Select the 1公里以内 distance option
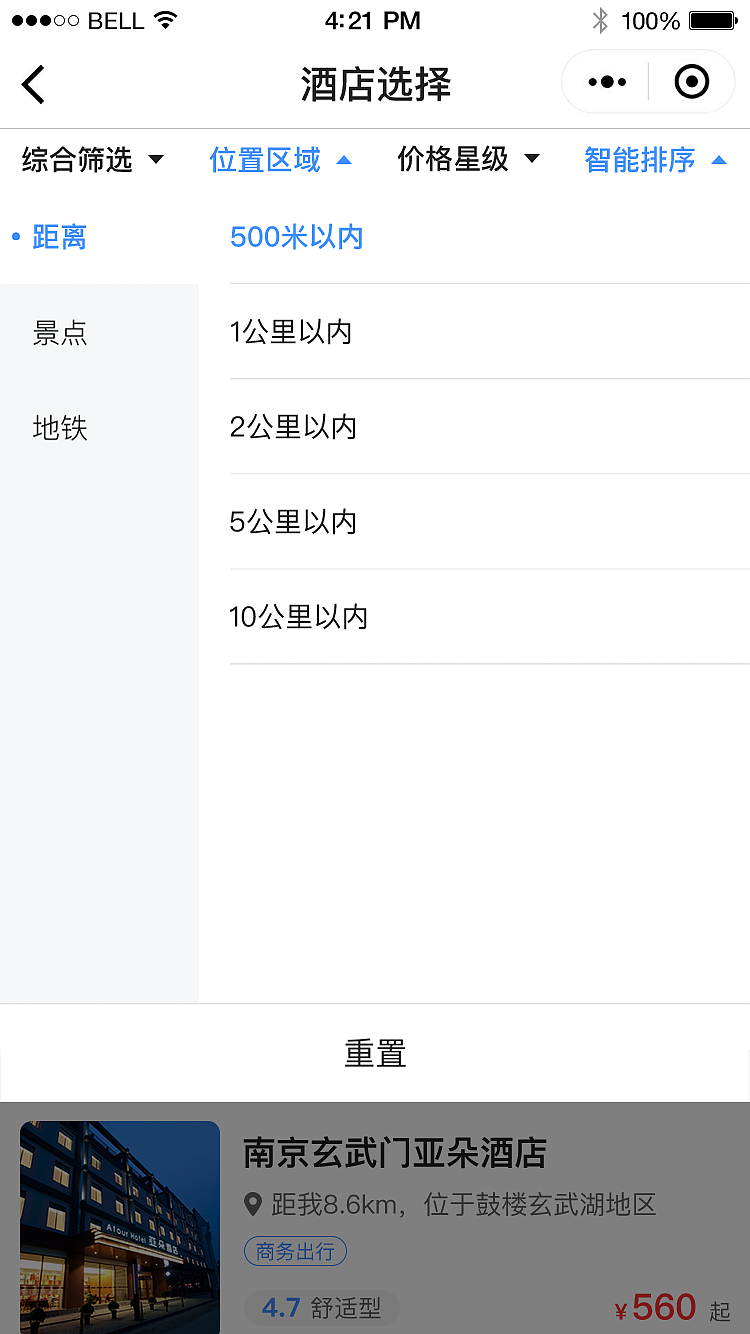 click(290, 332)
